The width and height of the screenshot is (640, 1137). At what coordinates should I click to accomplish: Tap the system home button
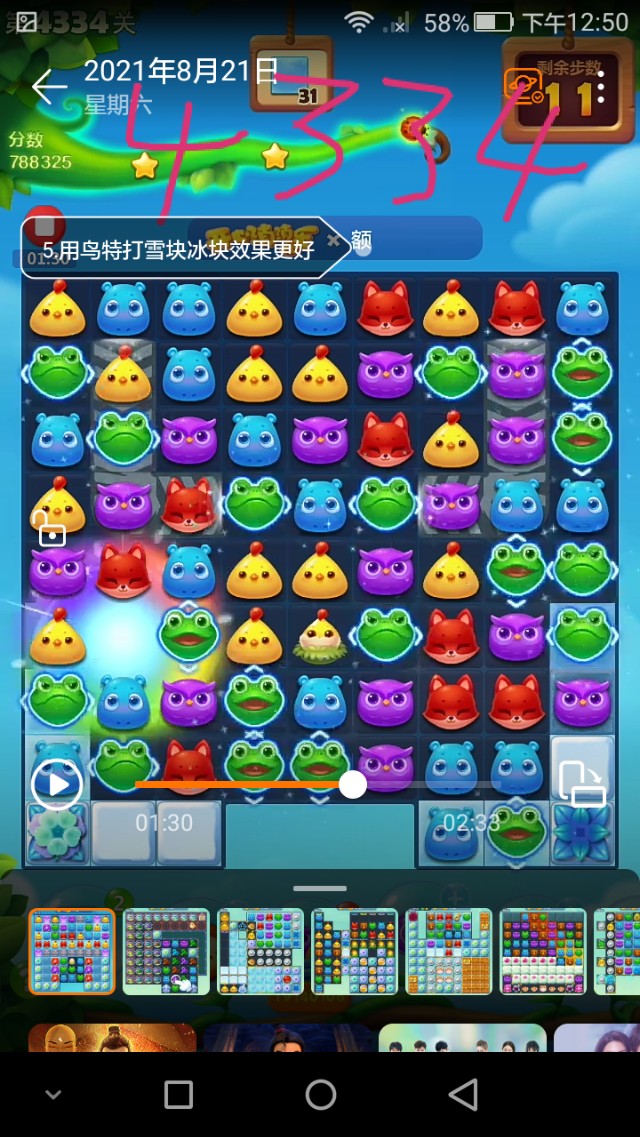(x=320, y=1094)
